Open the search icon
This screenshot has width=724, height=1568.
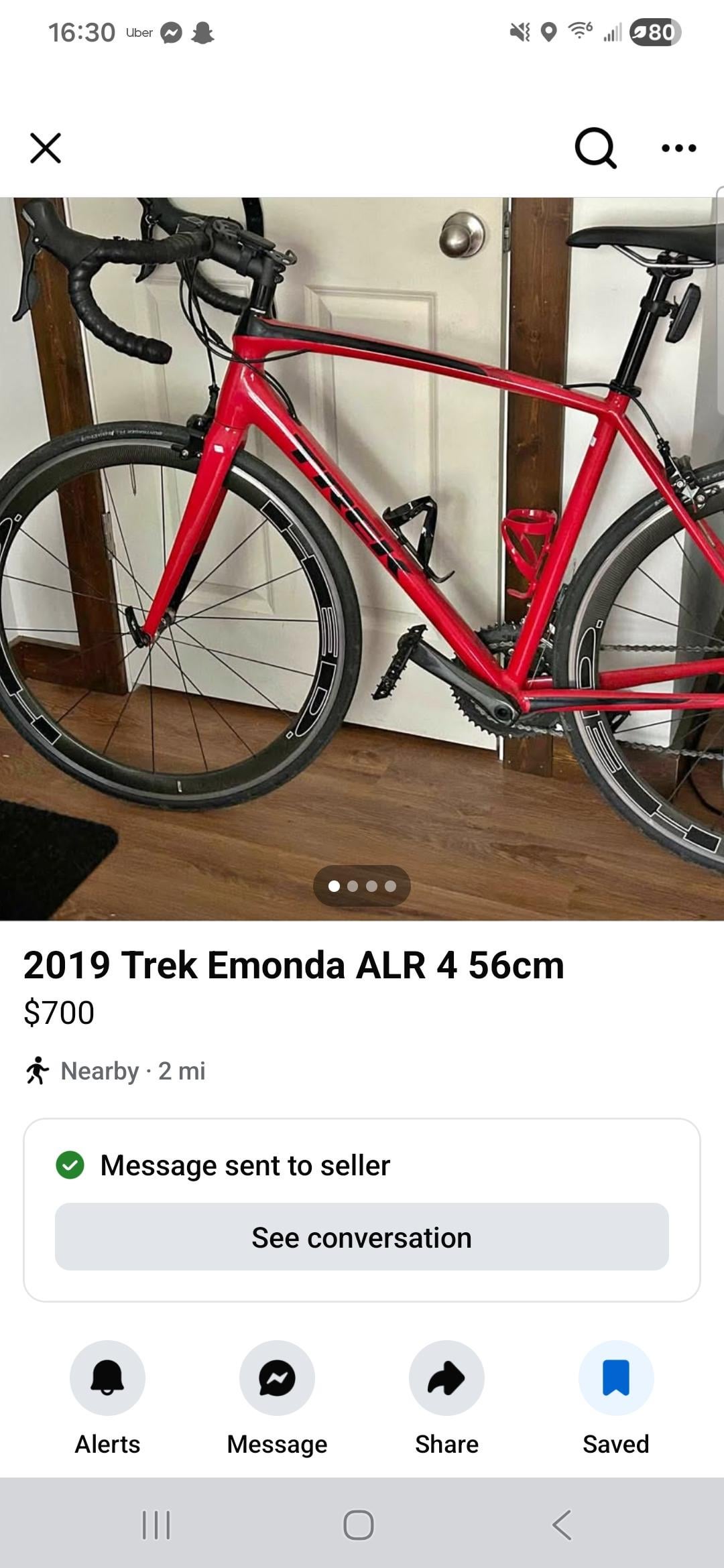tap(595, 148)
